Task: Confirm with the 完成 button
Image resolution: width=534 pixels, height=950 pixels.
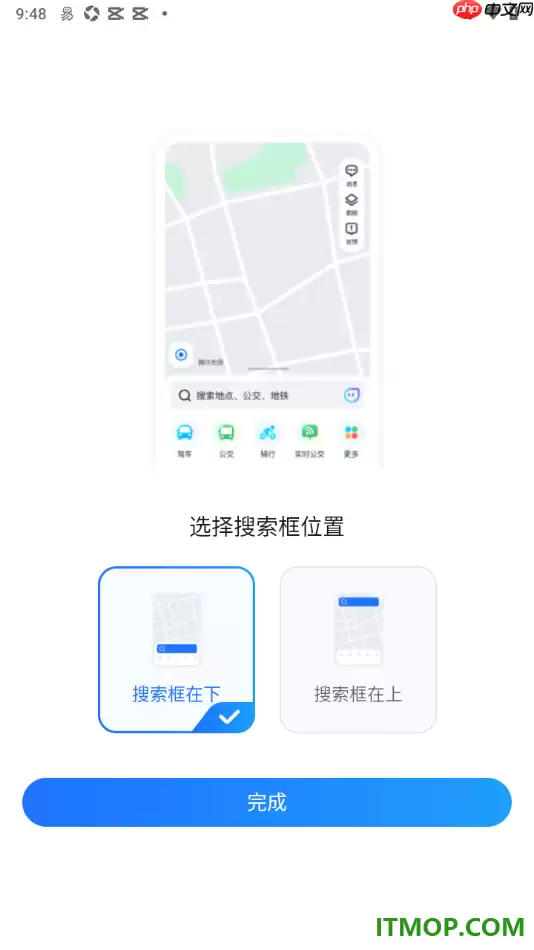Action: tap(267, 802)
